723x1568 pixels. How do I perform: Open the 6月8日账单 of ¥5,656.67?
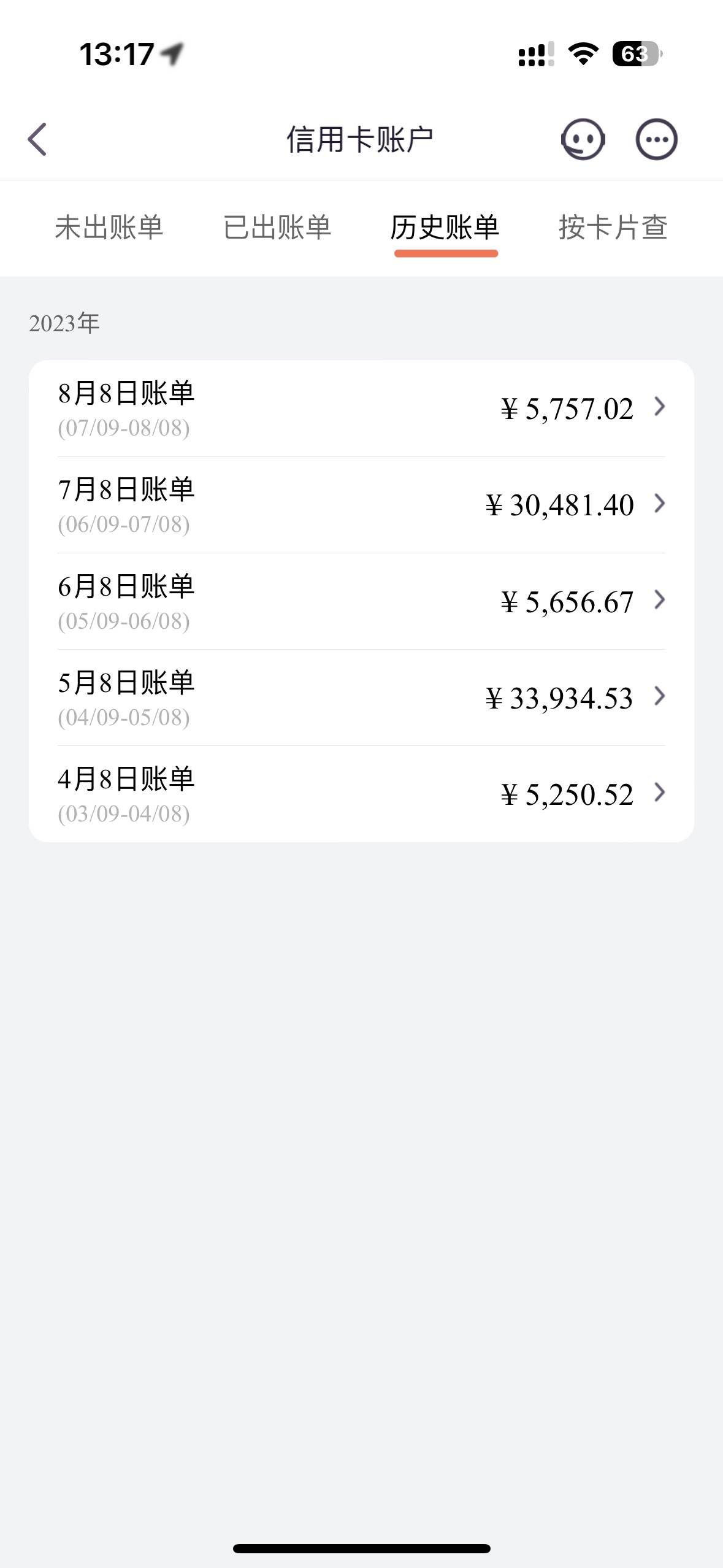tap(361, 602)
